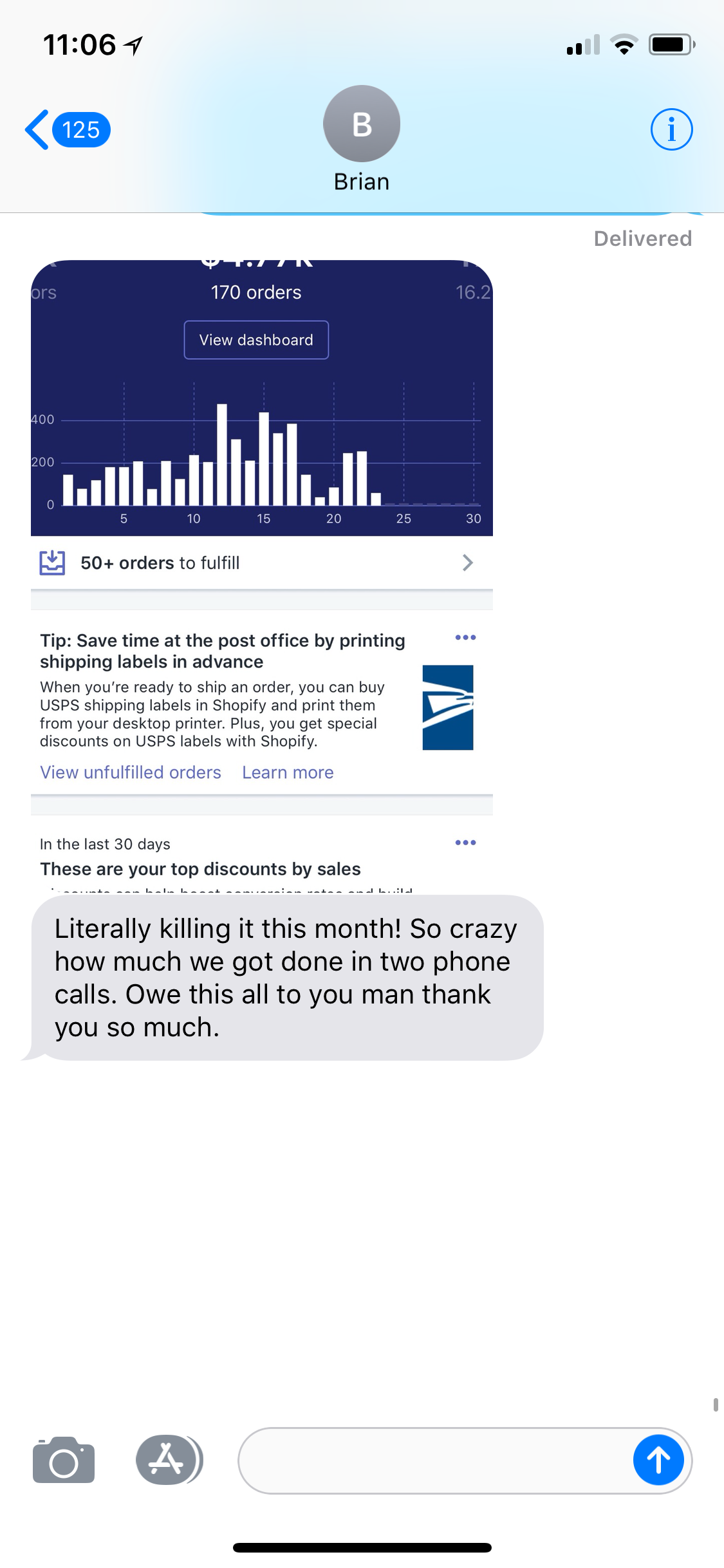
Task: Open Brian's contact avatar
Action: point(362,124)
